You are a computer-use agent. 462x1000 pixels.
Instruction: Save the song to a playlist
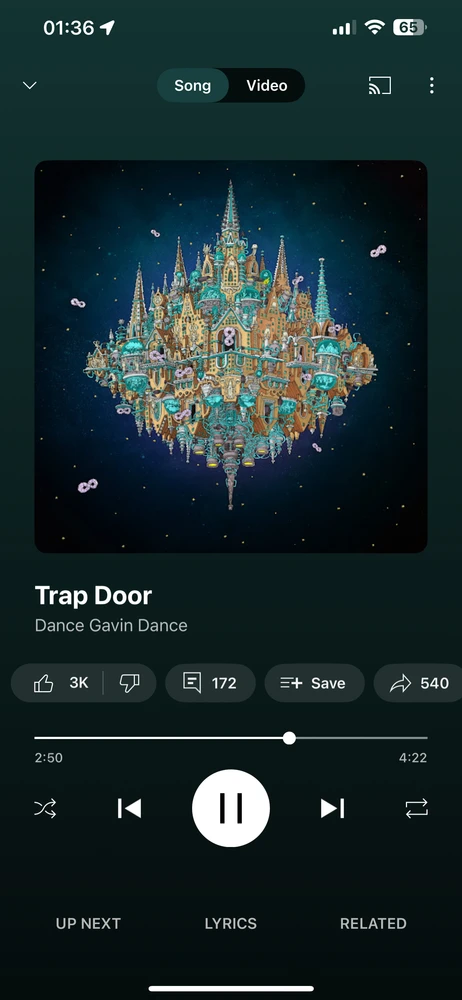click(315, 683)
